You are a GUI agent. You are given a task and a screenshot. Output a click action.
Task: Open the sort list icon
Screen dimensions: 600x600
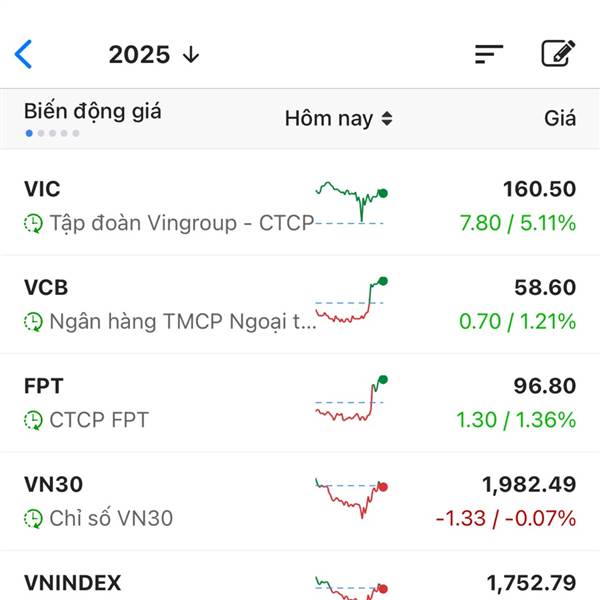tap(488, 54)
